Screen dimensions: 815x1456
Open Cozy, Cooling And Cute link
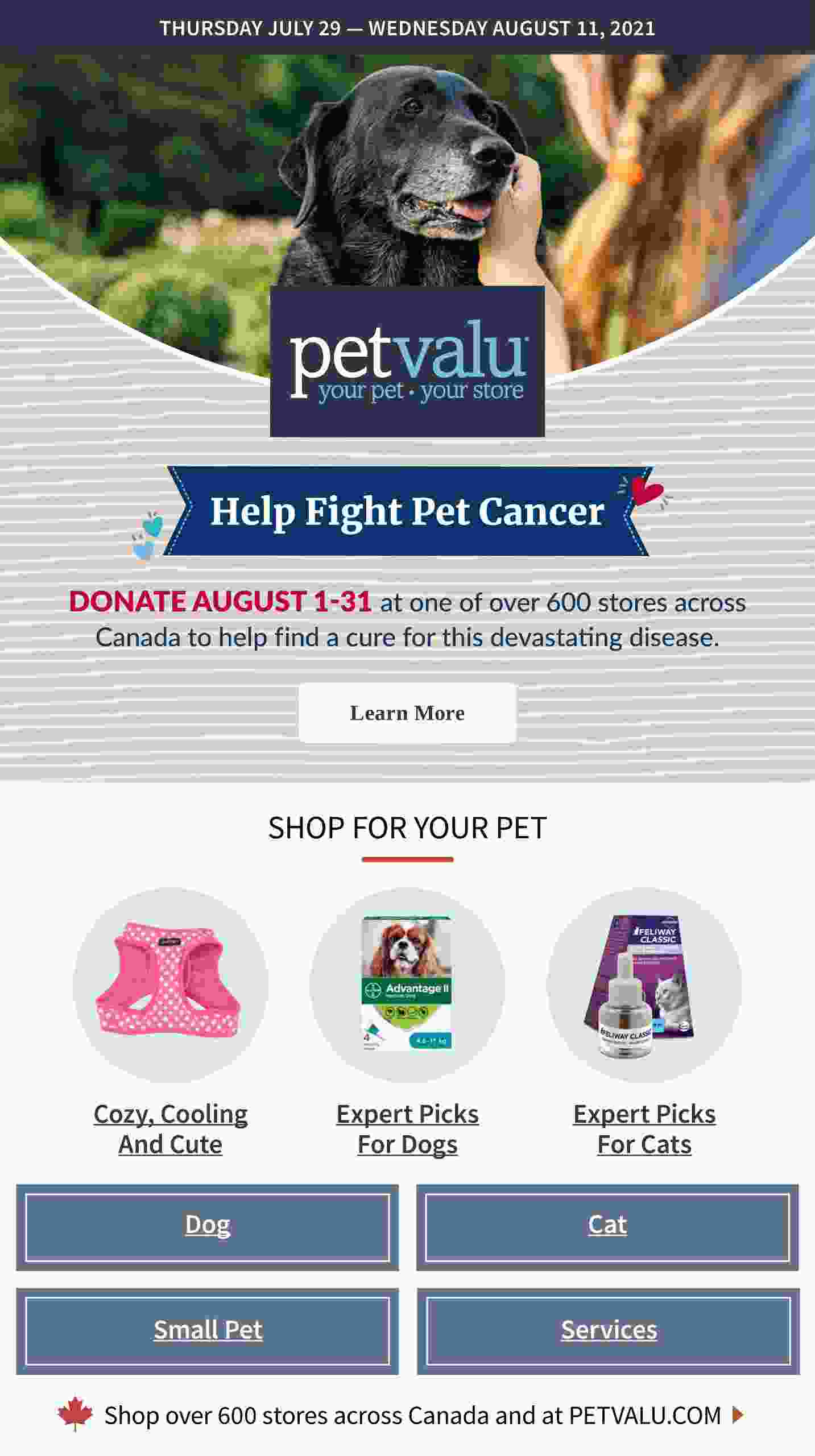pos(171,1128)
